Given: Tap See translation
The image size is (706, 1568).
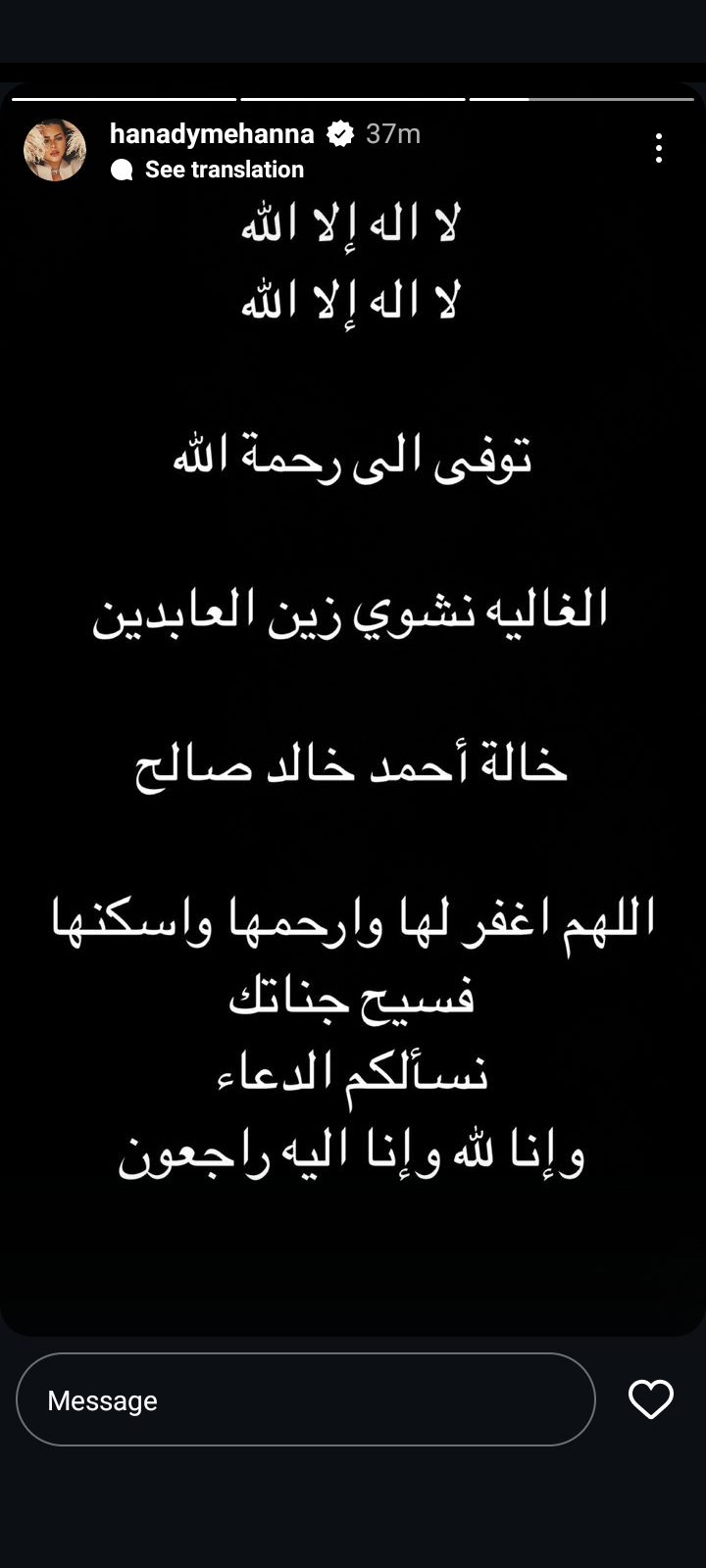Looking at the screenshot, I should 224,170.
